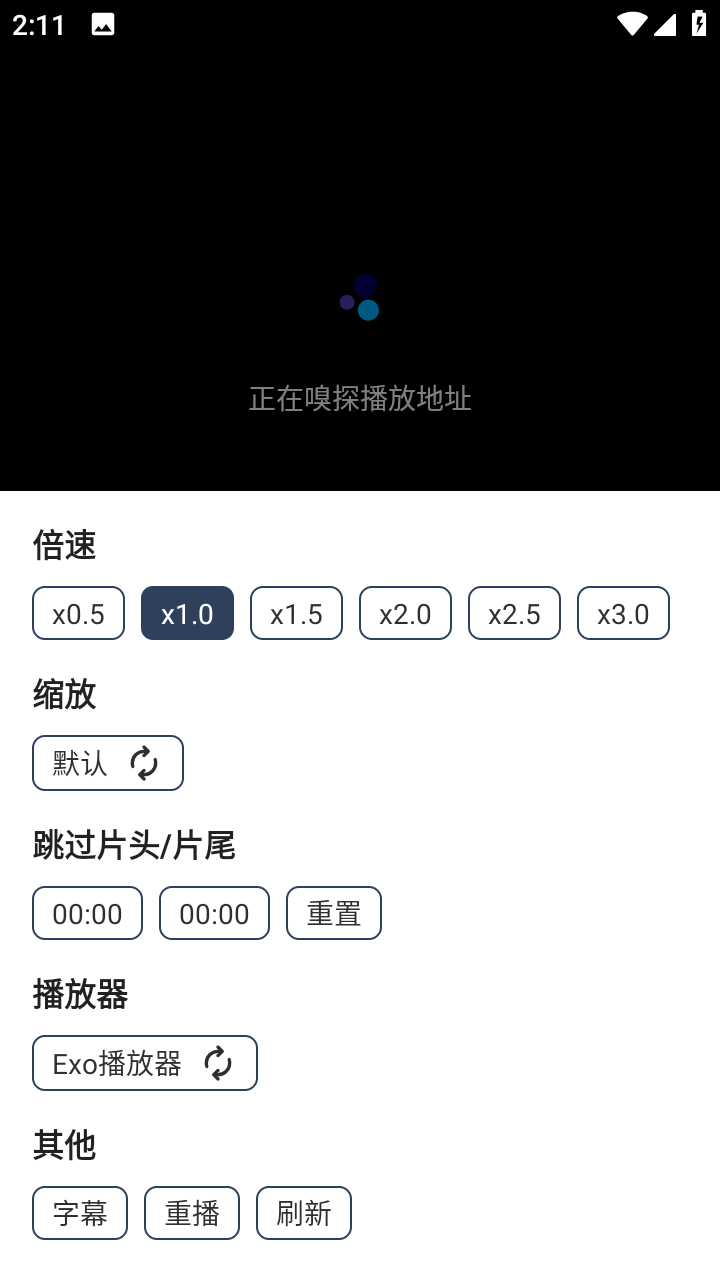Open the 默认 zoom selector
The image size is (720, 1280).
(x=107, y=763)
